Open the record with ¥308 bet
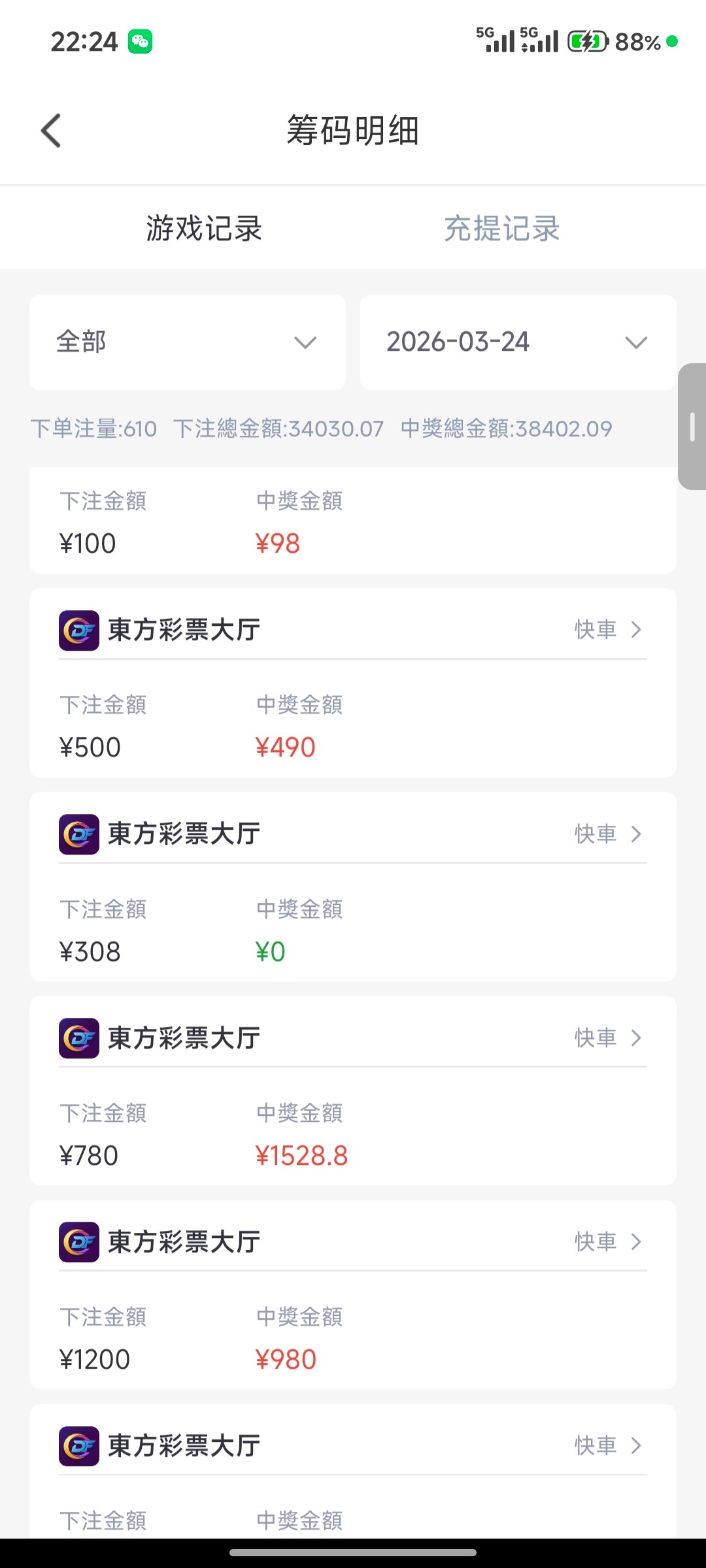The width and height of the screenshot is (706, 1568). pos(608,834)
